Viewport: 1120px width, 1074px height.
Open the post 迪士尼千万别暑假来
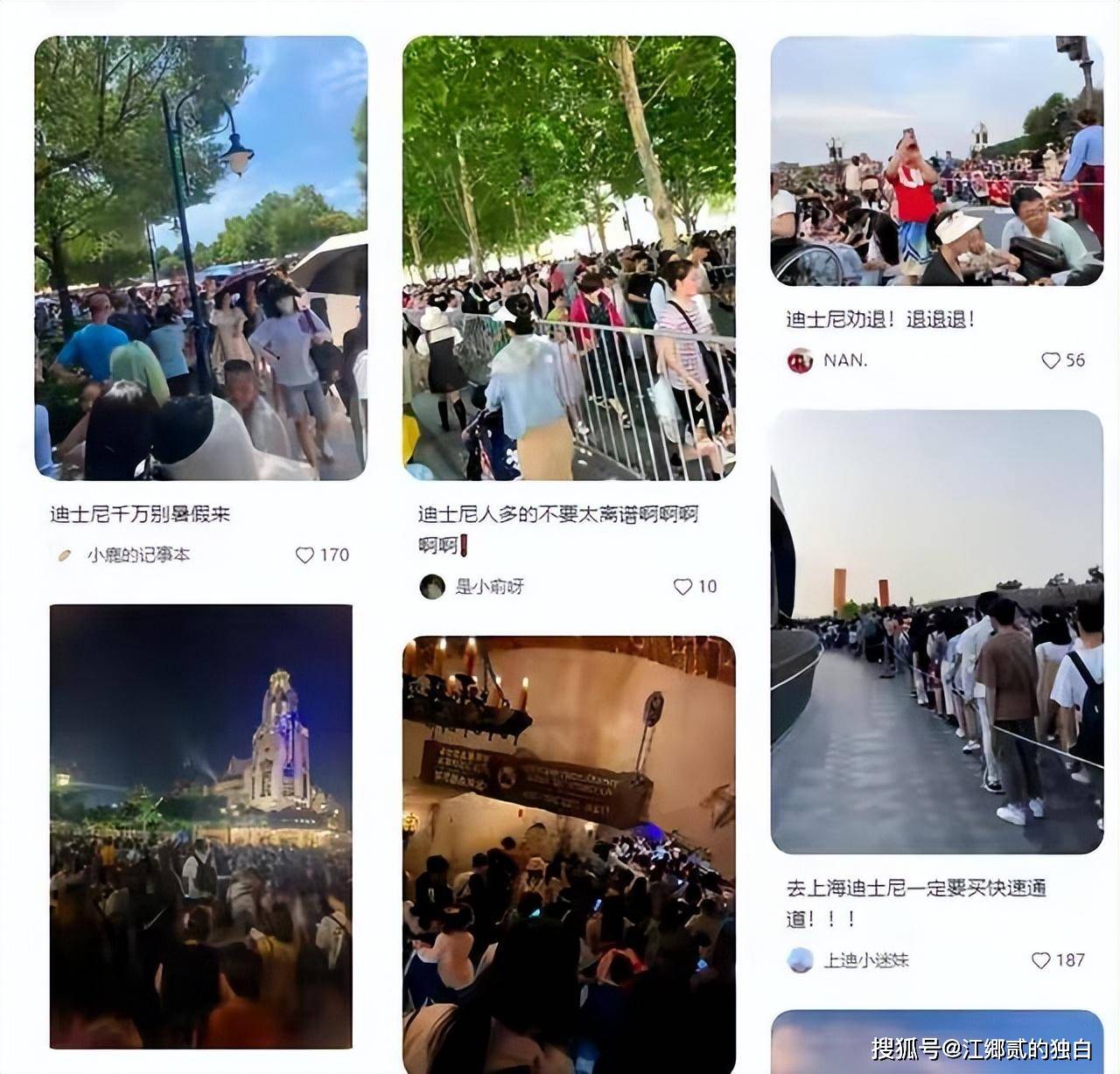tap(200, 258)
